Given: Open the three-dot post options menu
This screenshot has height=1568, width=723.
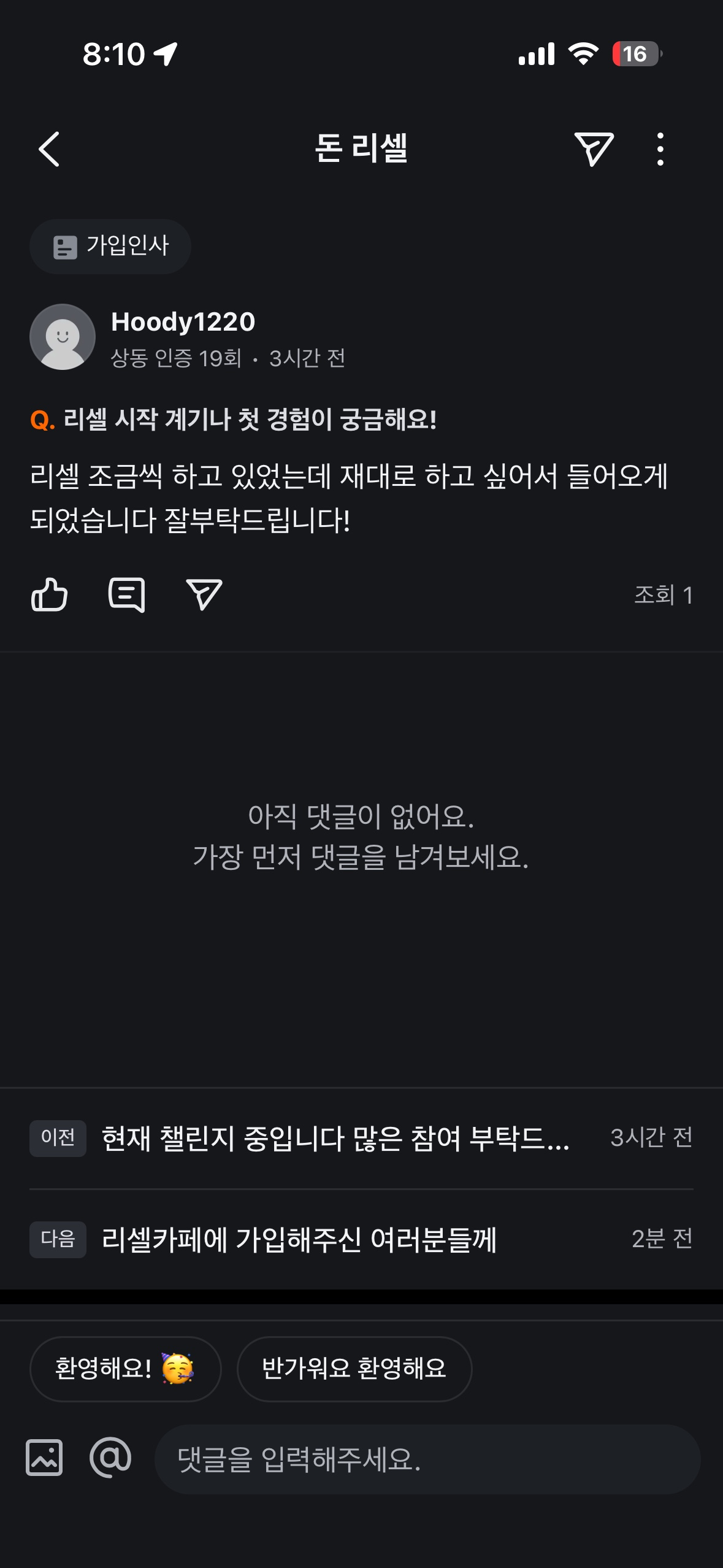Looking at the screenshot, I should [x=660, y=149].
